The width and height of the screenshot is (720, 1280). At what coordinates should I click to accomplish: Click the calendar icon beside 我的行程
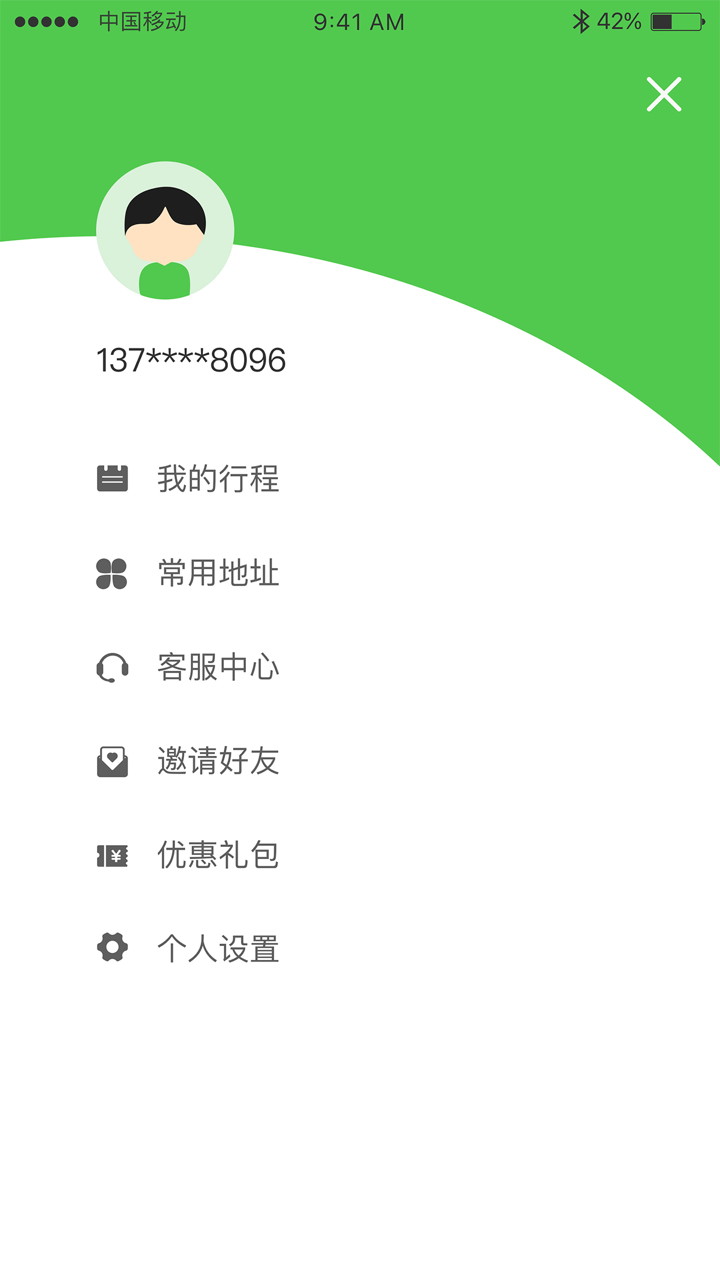[112, 478]
